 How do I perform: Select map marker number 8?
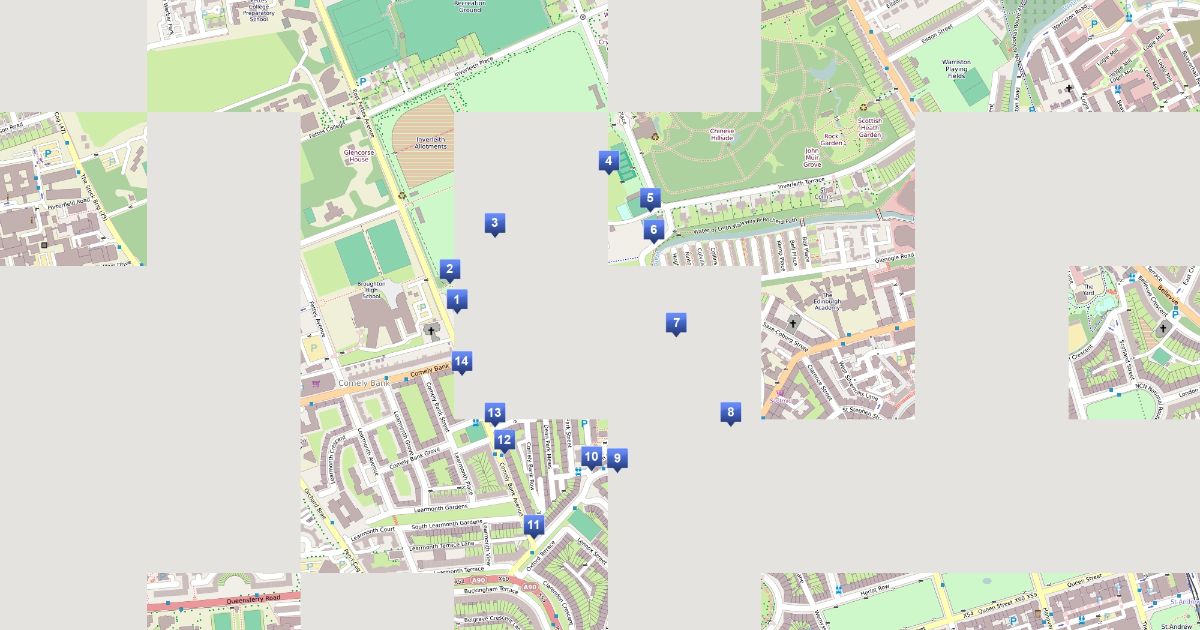pyautogui.click(x=730, y=412)
